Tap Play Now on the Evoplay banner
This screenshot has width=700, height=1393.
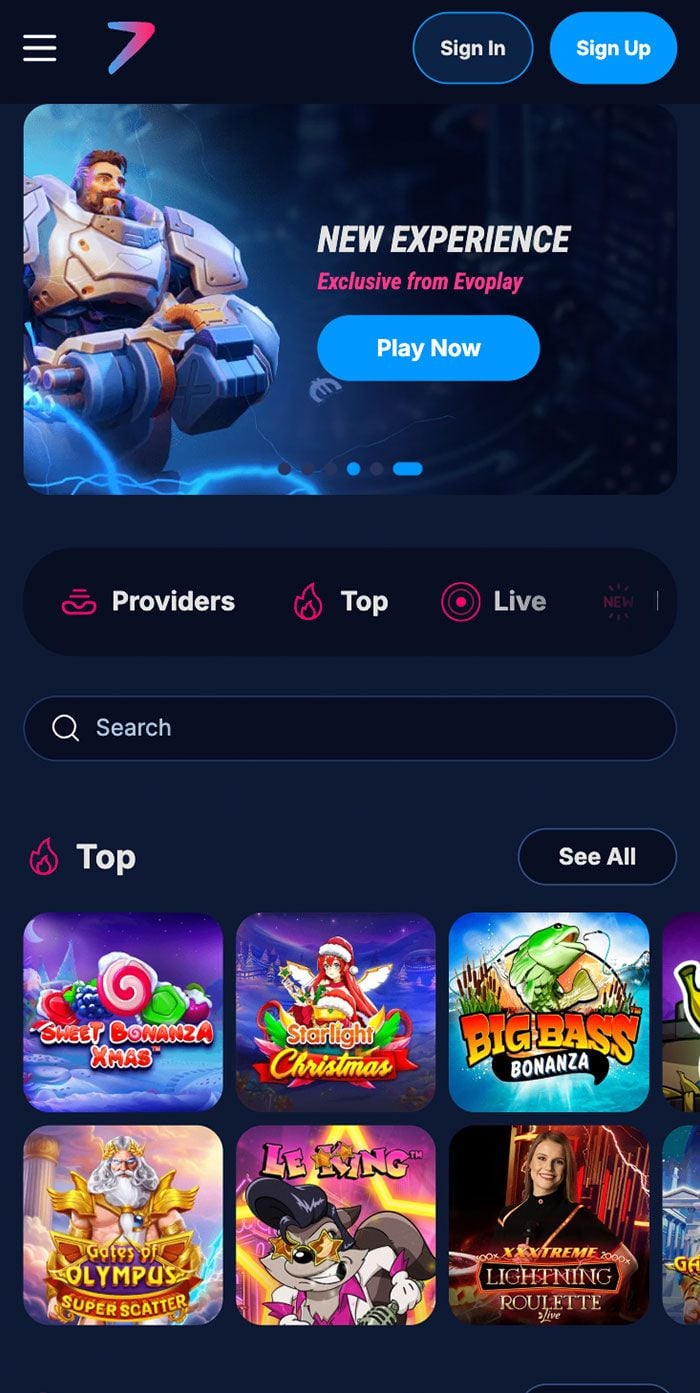click(428, 348)
